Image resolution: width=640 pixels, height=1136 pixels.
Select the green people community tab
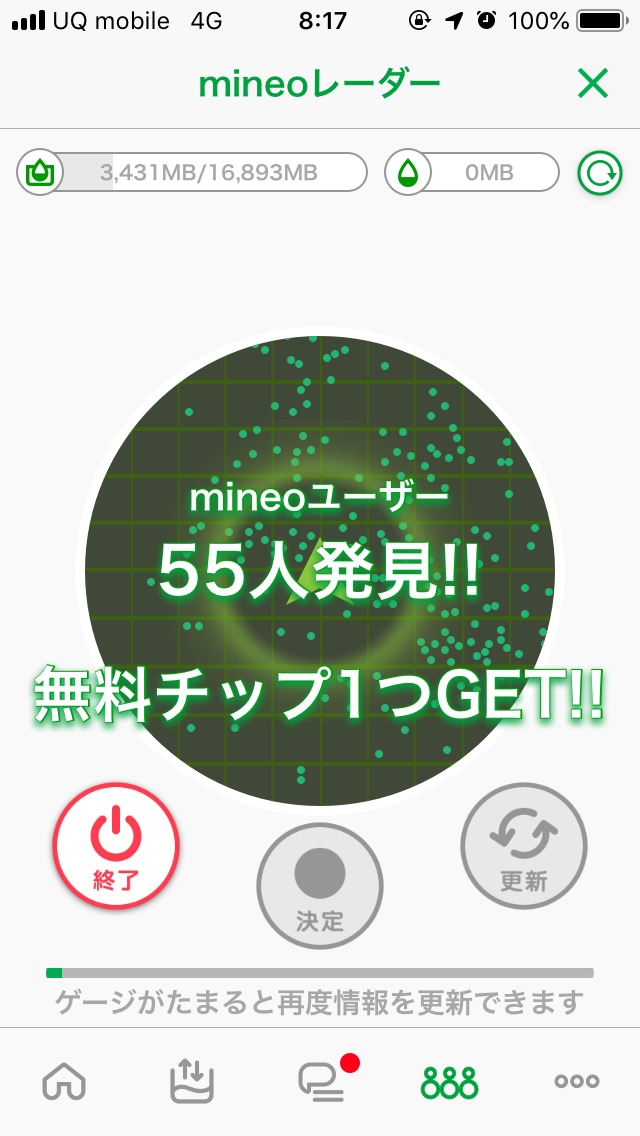coord(449,1081)
